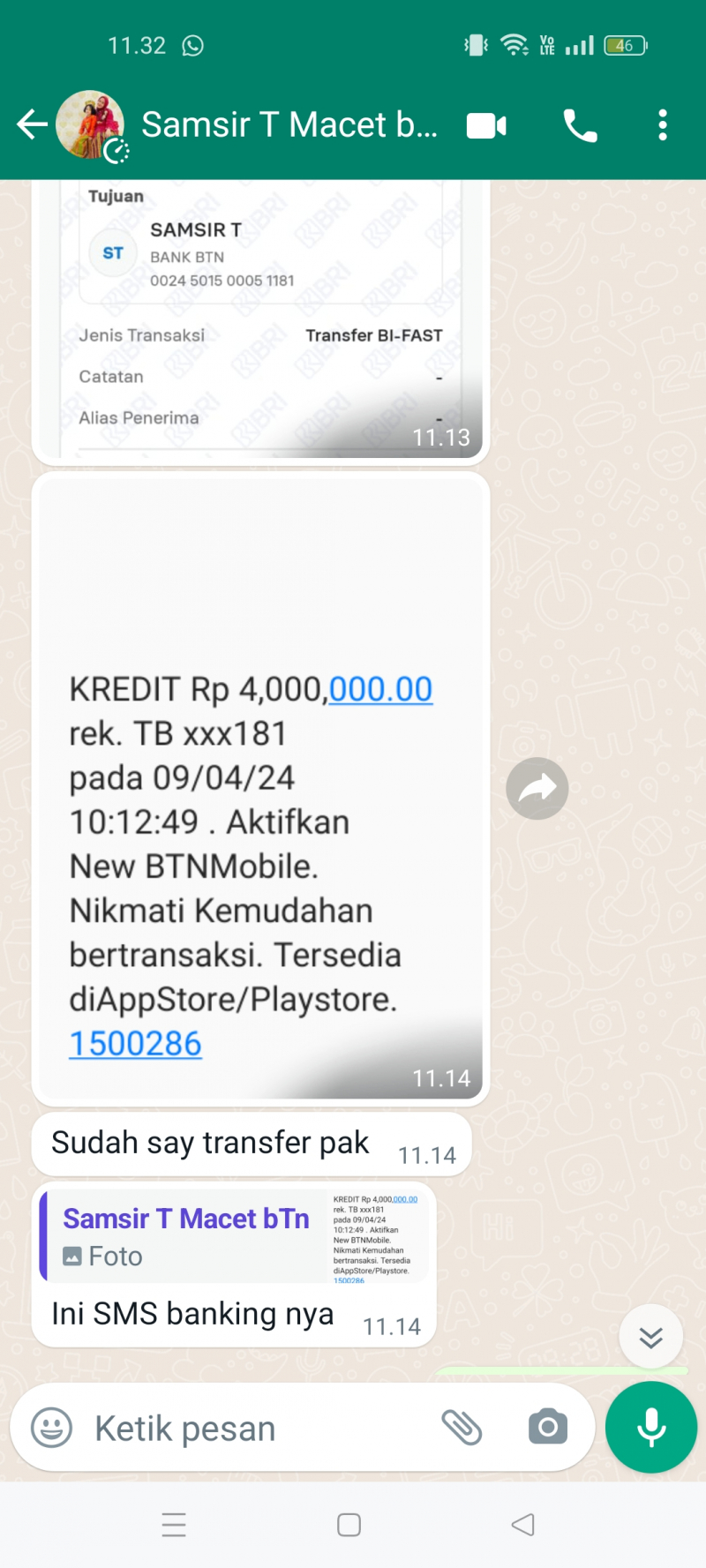Go to the home screen

pos(349,1525)
